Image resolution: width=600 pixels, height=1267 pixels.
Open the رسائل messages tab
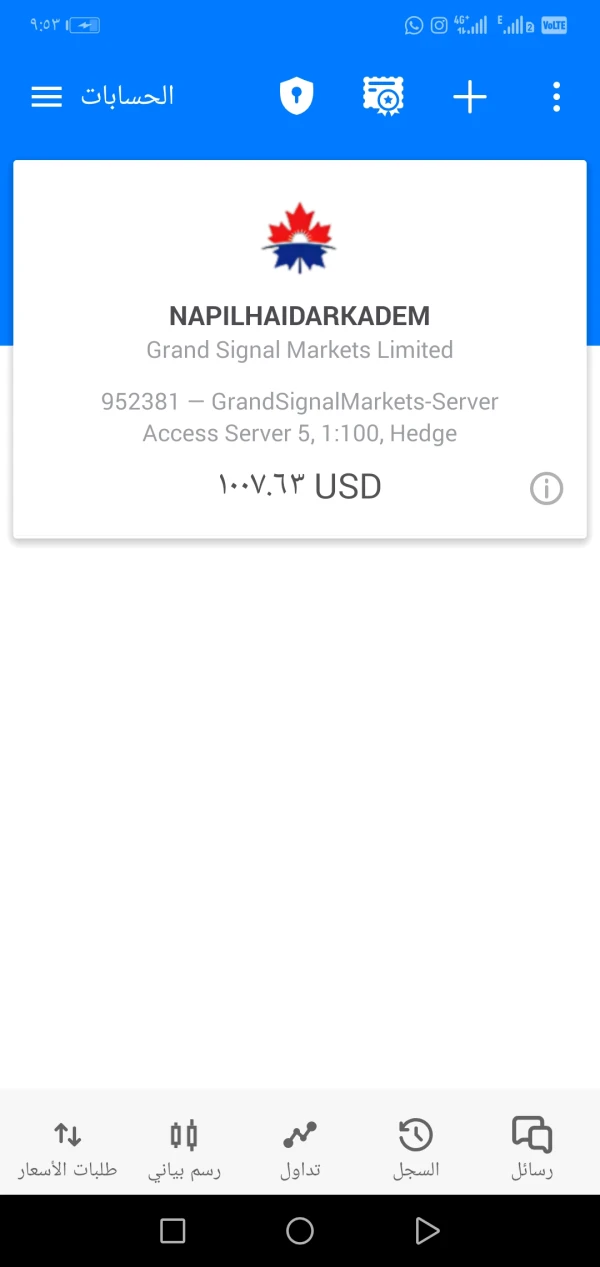(531, 1147)
